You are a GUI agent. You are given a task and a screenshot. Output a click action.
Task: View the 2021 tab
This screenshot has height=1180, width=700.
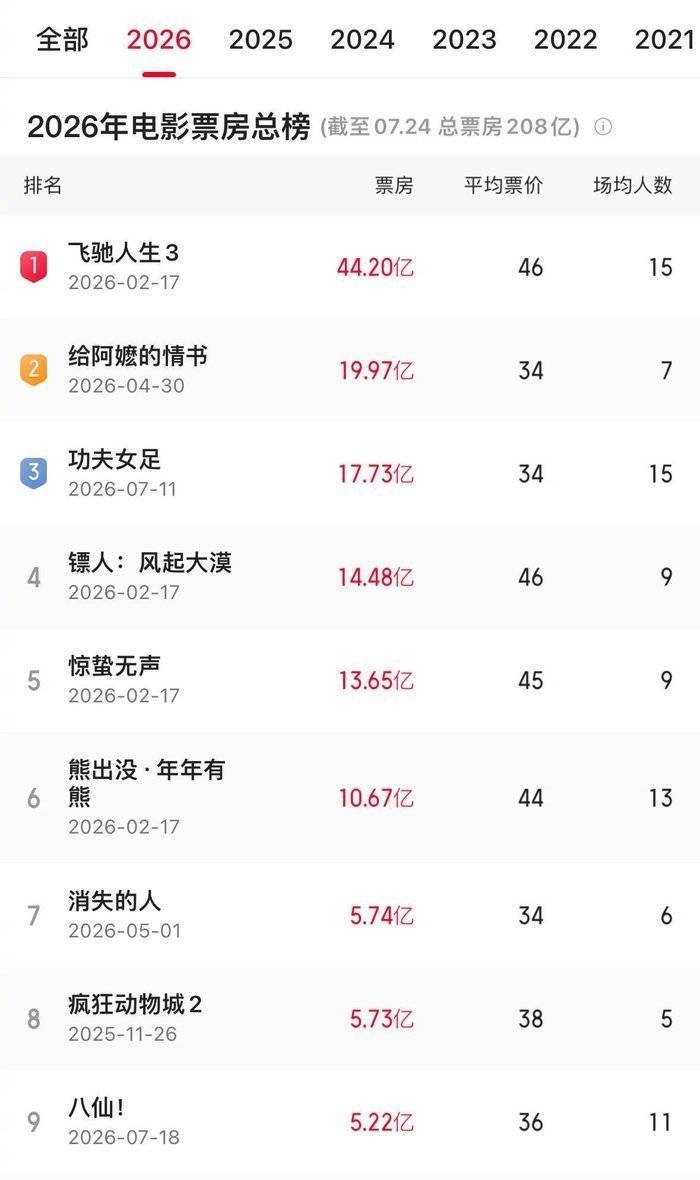665,39
